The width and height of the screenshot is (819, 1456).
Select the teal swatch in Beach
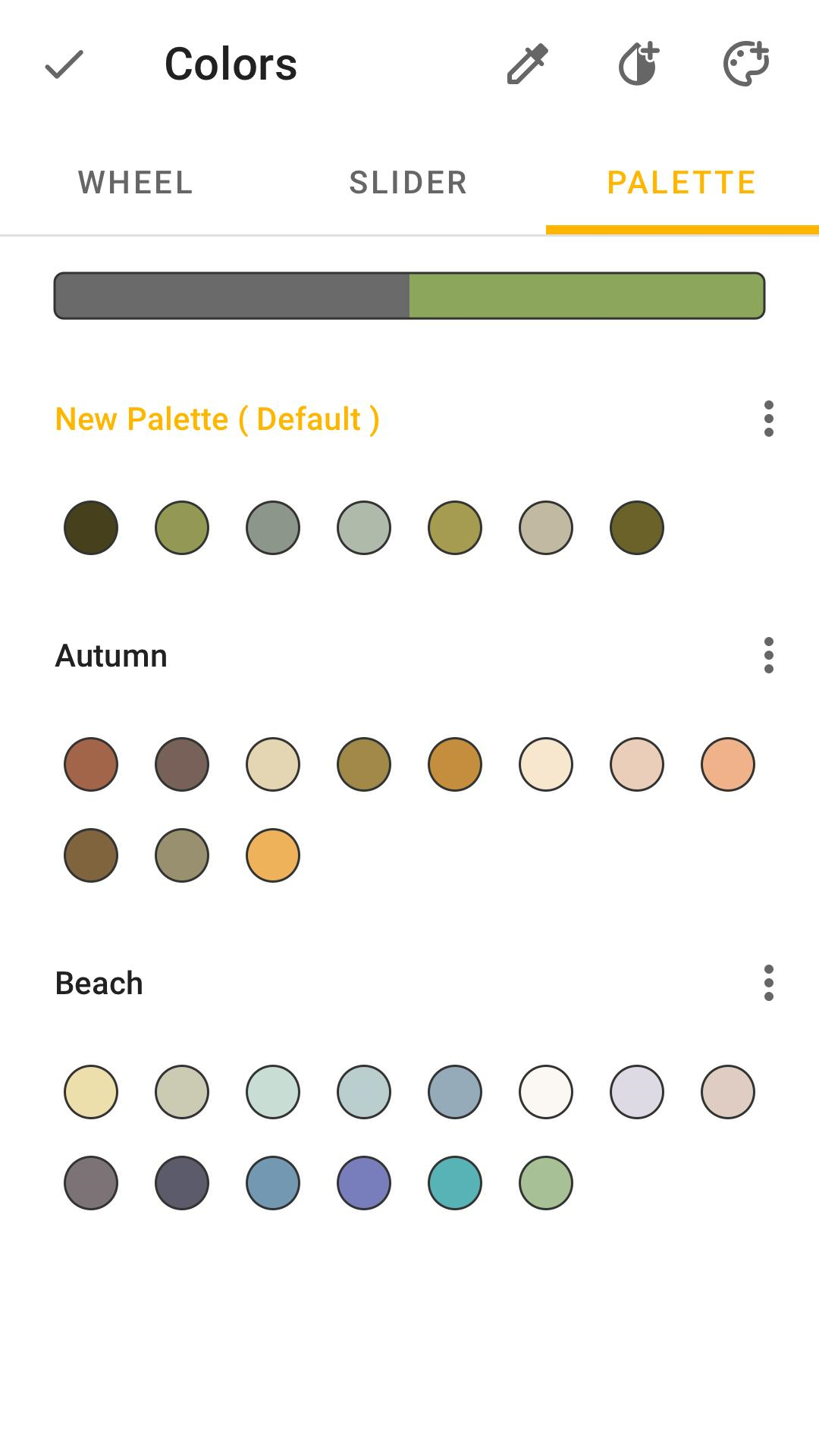coord(455,1183)
